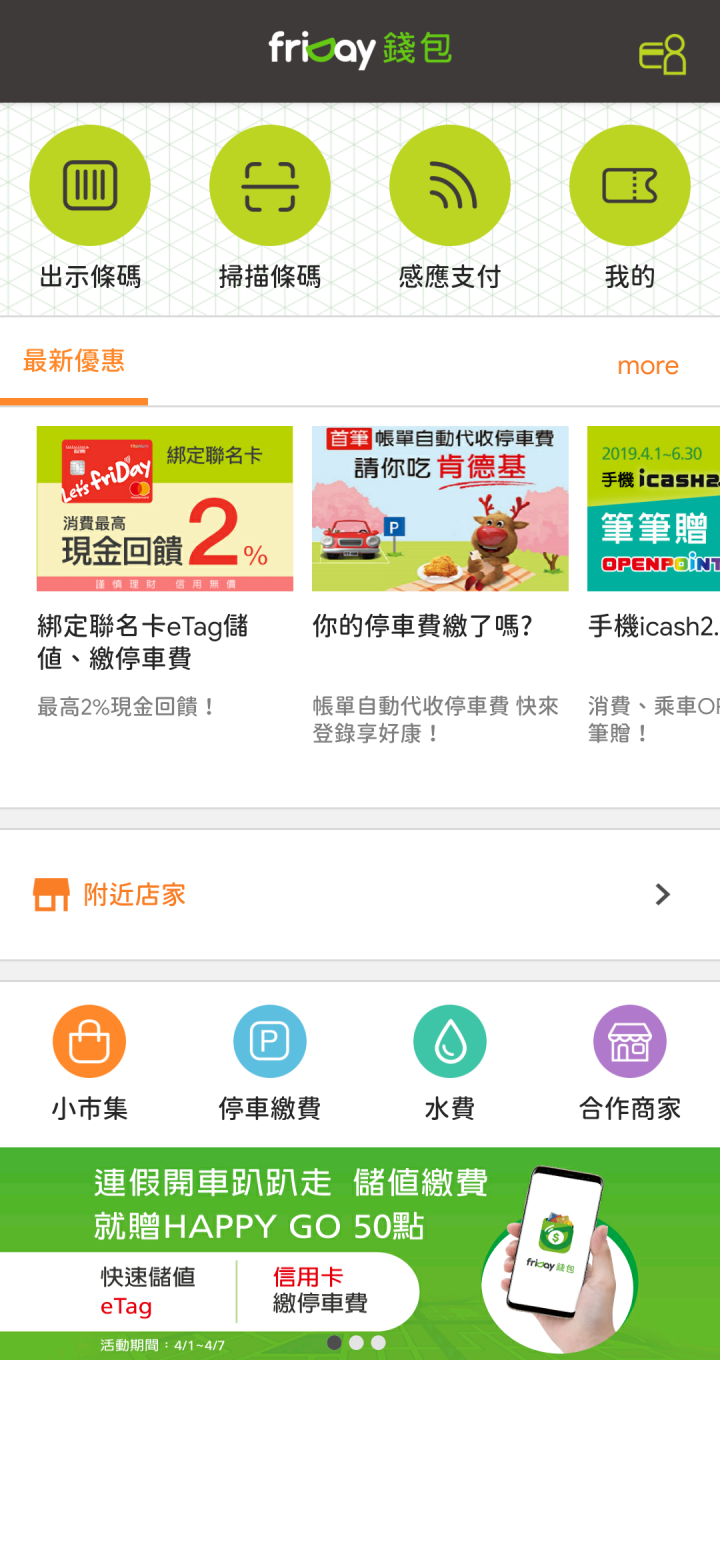Open the HAPPY GO 50點 banner
Viewport: 720px width, 1560px height.
point(360,1253)
